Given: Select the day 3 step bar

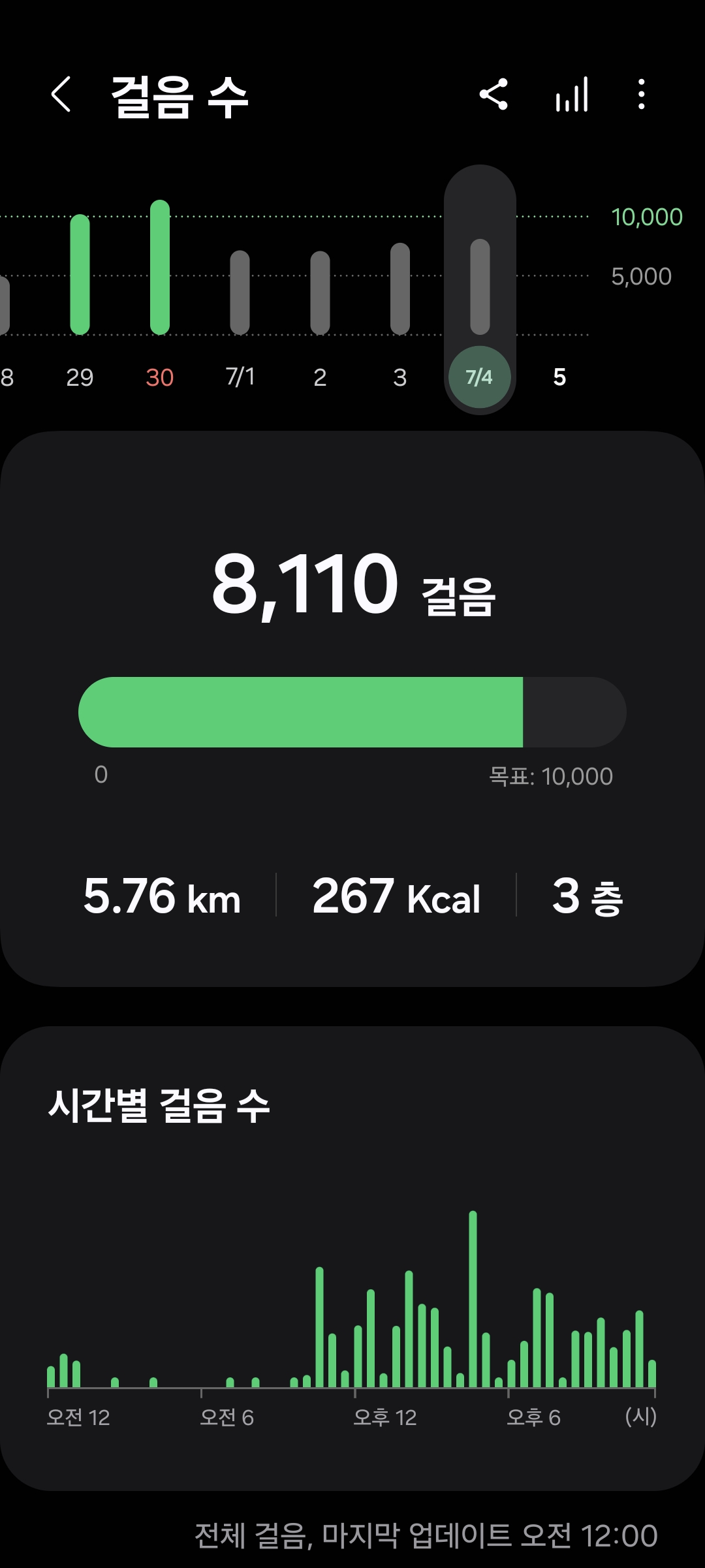Looking at the screenshot, I should [400, 289].
